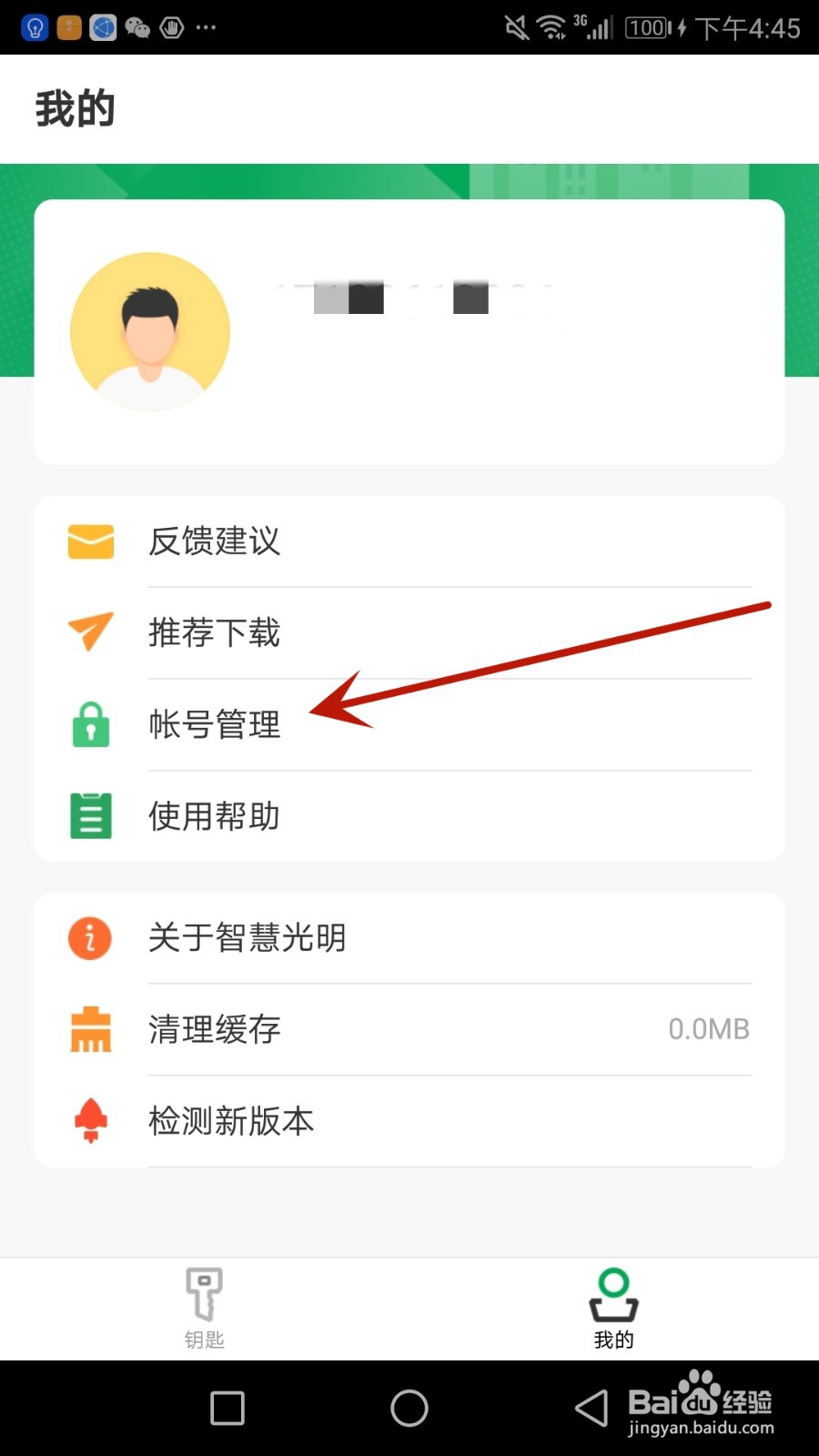Image resolution: width=819 pixels, height=1456 pixels.
Task: Select the 反馈建议 feedback entry
Action: coord(214,541)
